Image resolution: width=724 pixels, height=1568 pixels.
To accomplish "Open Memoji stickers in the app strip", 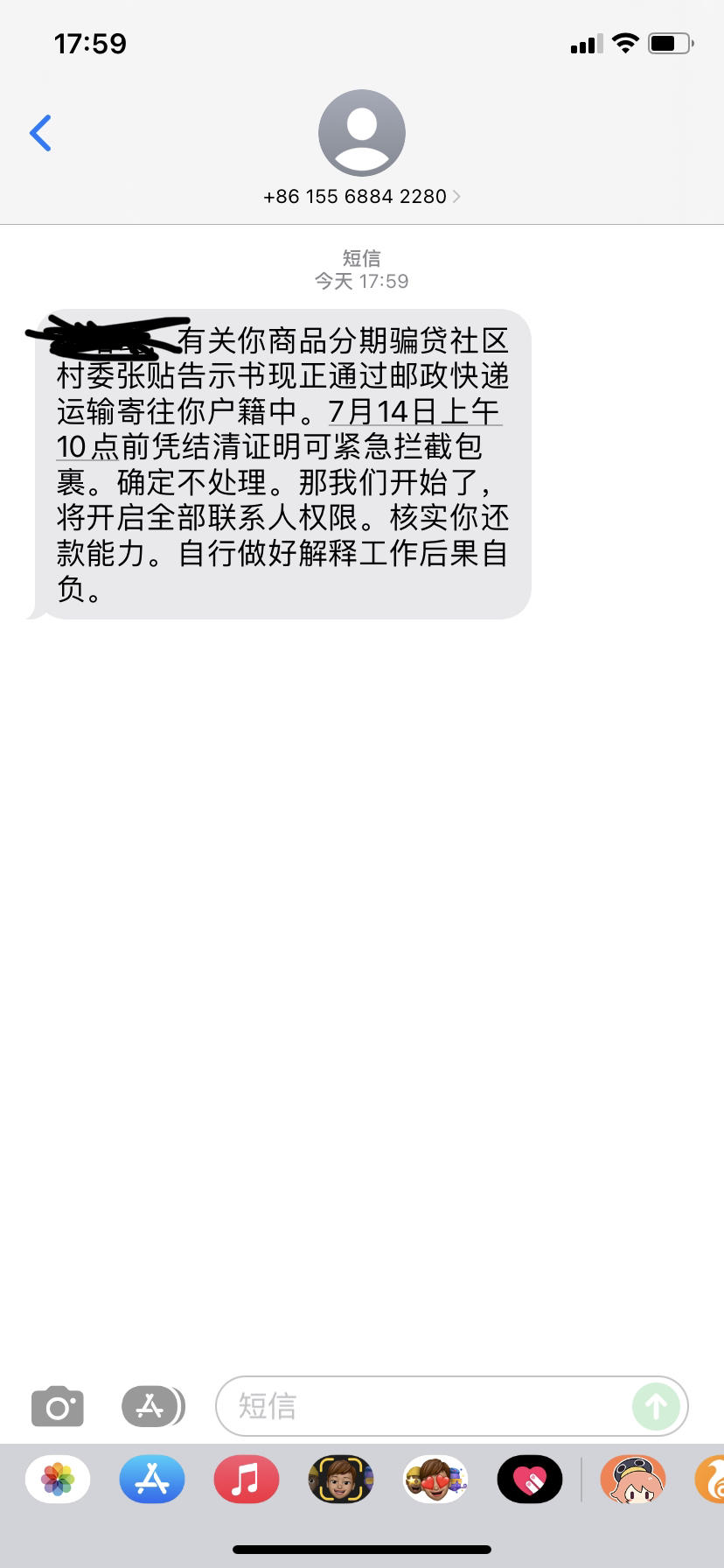I will click(435, 1479).
